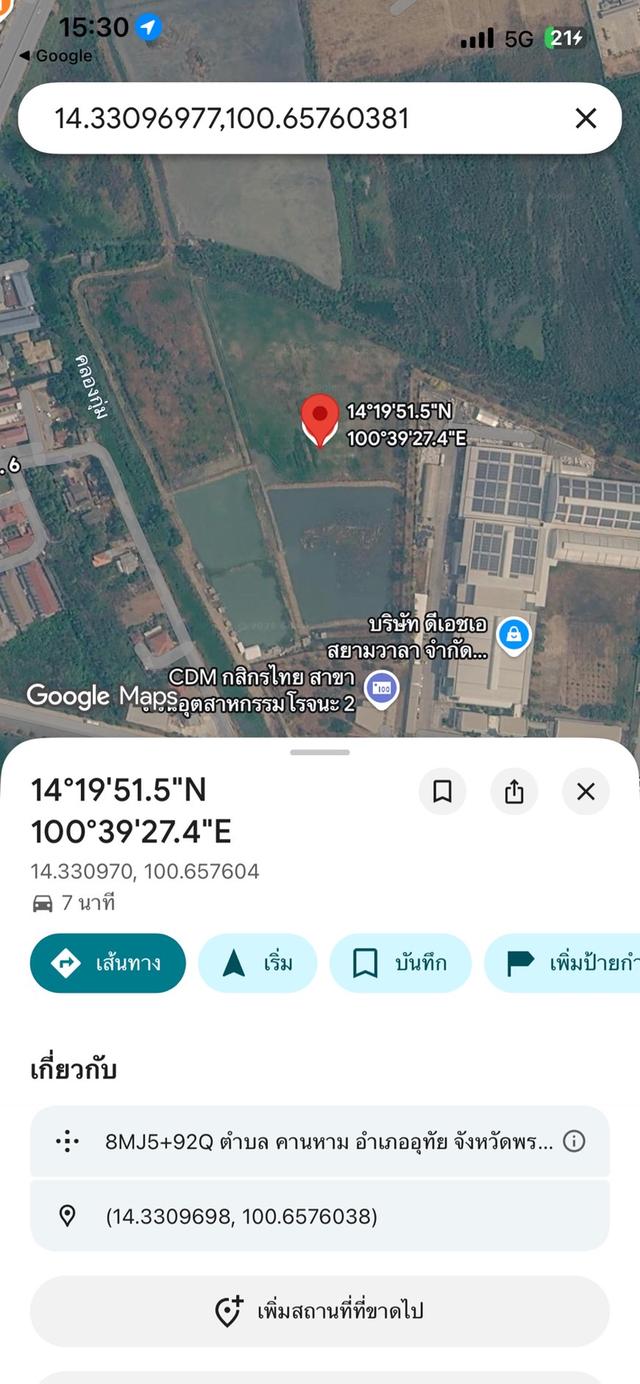Open the บริษัท ดีเอชเอ สยามวาลา place marker
The image size is (640, 1384).
514,634
